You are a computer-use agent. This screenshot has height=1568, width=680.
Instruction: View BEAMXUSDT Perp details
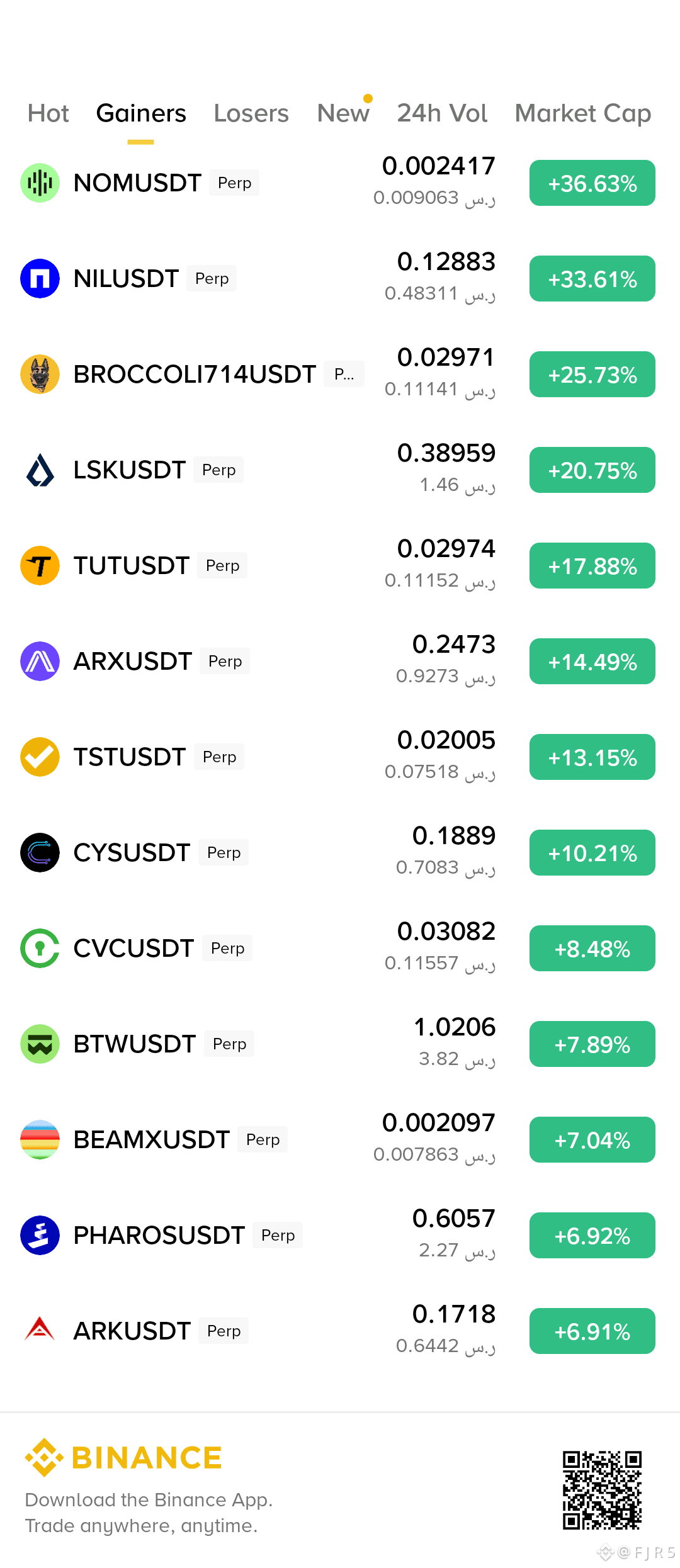point(340,1139)
